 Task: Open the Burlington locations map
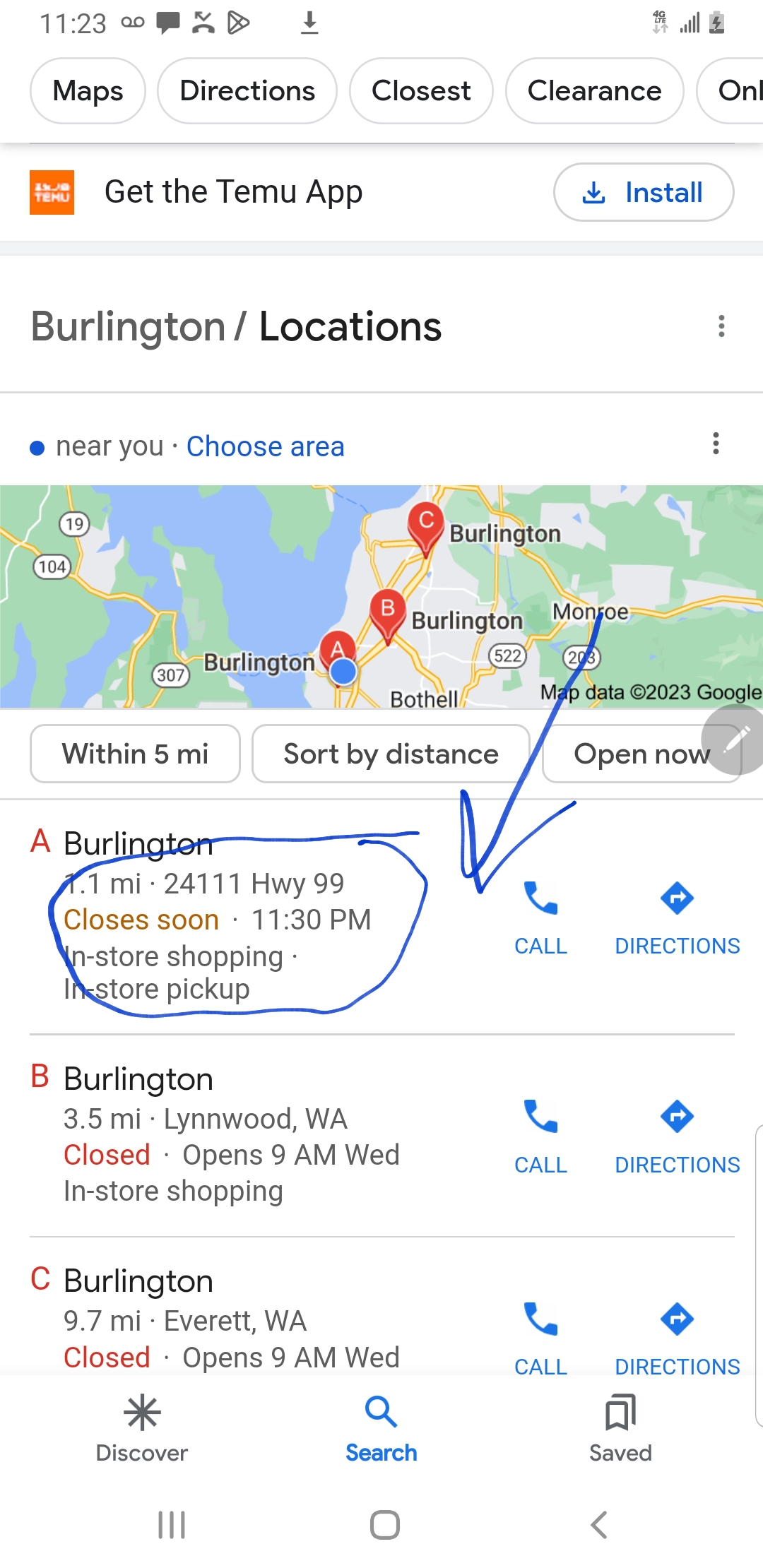click(381, 595)
